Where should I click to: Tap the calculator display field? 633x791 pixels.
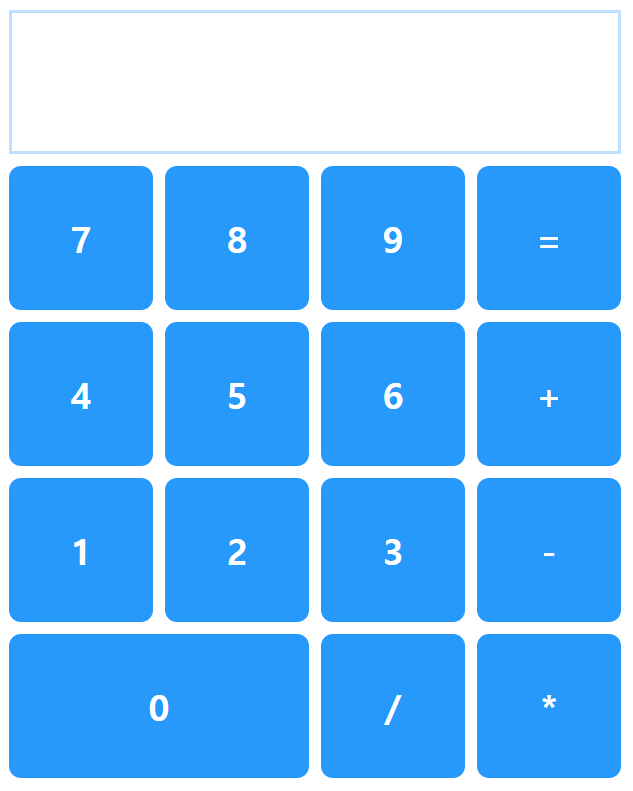(x=315, y=82)
